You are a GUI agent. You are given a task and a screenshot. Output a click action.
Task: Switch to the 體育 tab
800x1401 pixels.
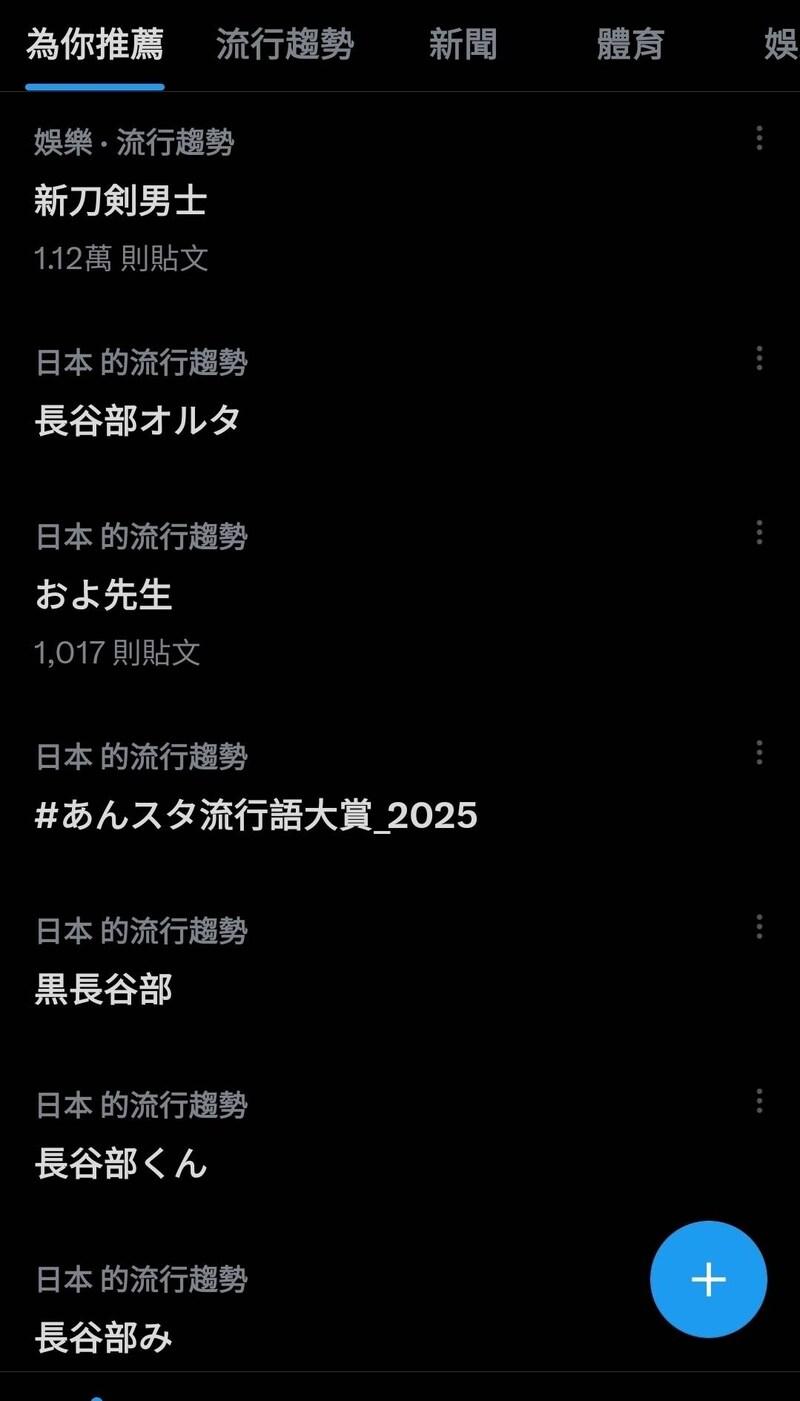click(630, 45)
